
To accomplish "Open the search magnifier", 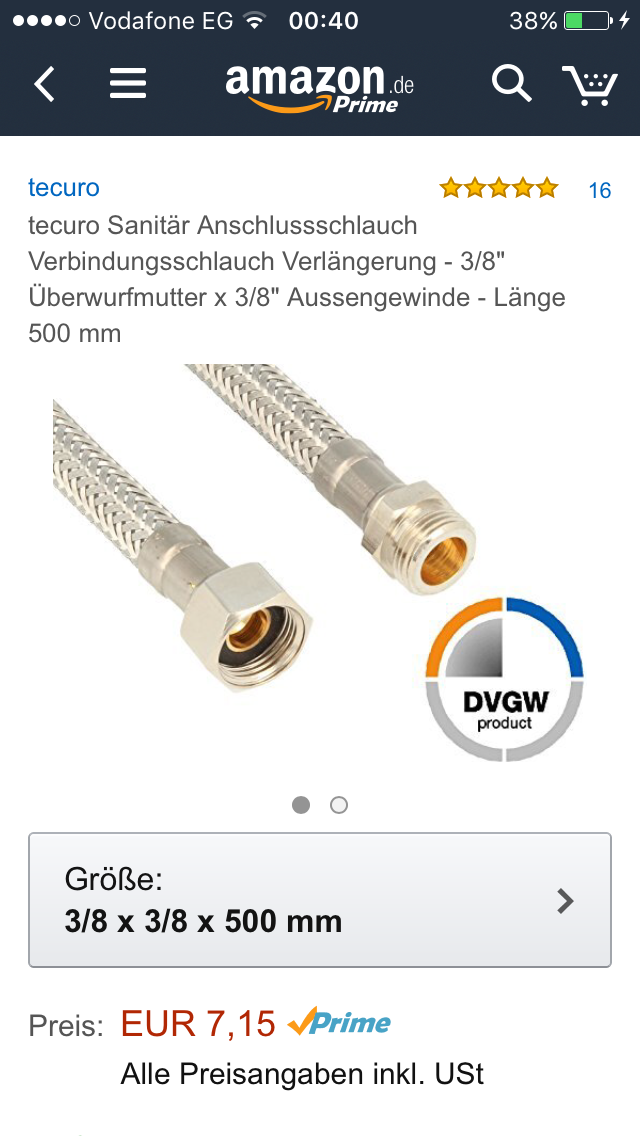I will click(x=511, y=84).
